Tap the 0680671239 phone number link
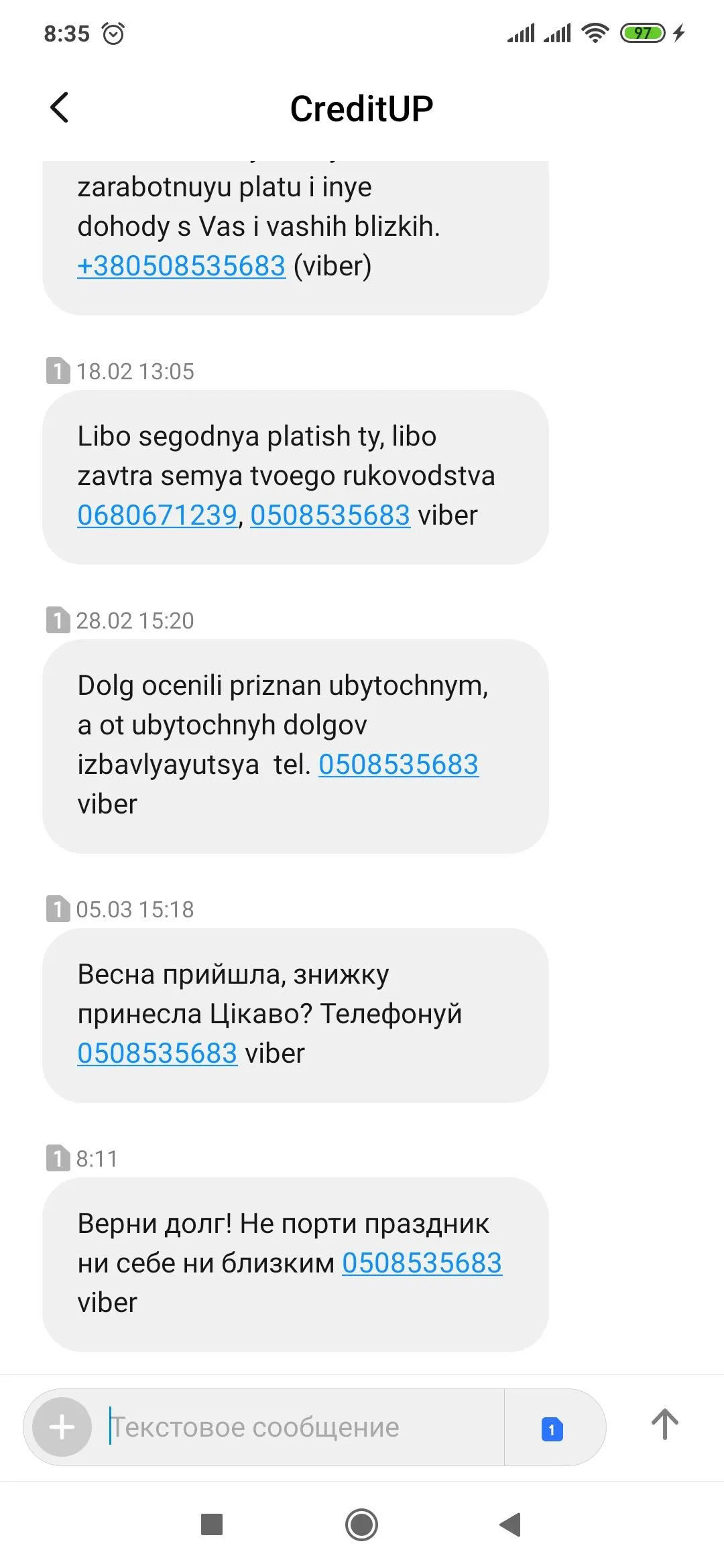Viewport: 724px width, 1568px height. 157,515
